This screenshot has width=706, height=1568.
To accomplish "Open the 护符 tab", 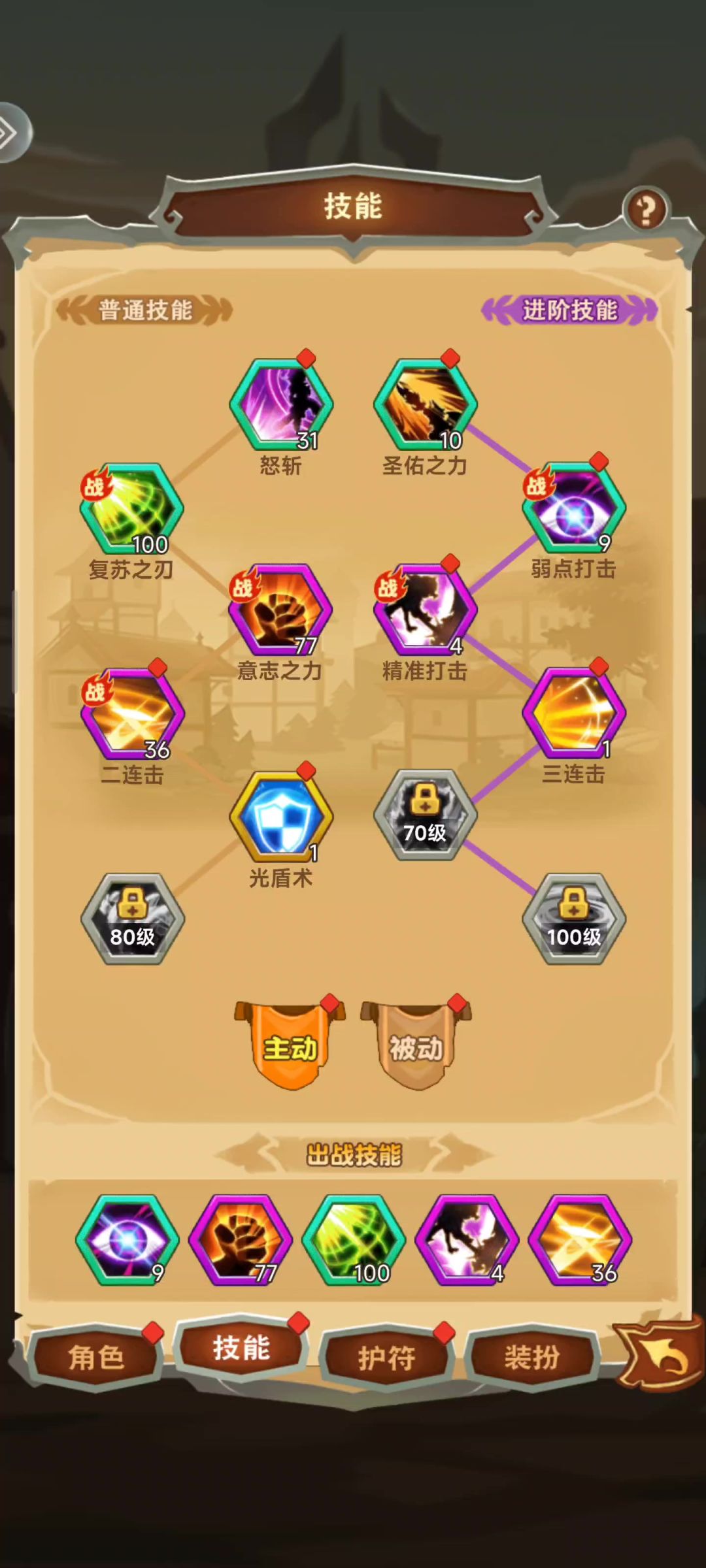I will pos(386,1358).
